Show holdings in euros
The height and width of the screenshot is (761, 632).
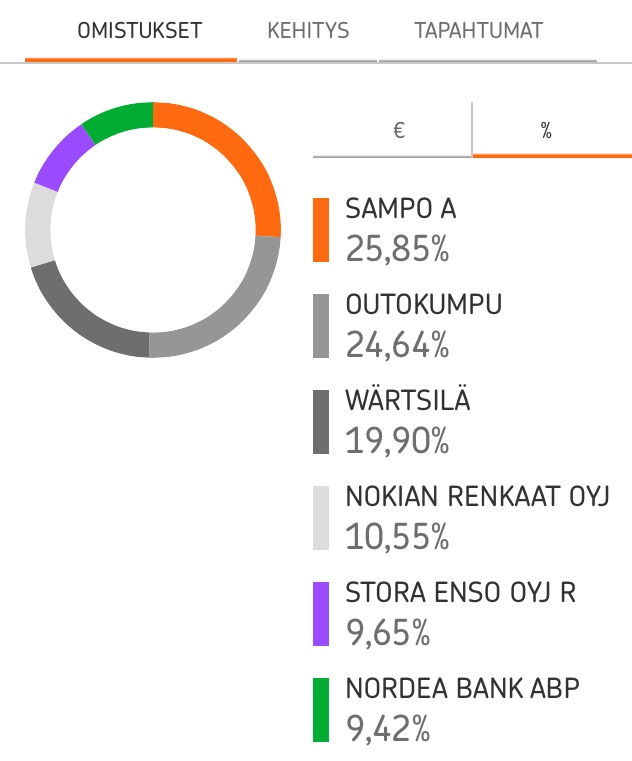tap(398, 131)
